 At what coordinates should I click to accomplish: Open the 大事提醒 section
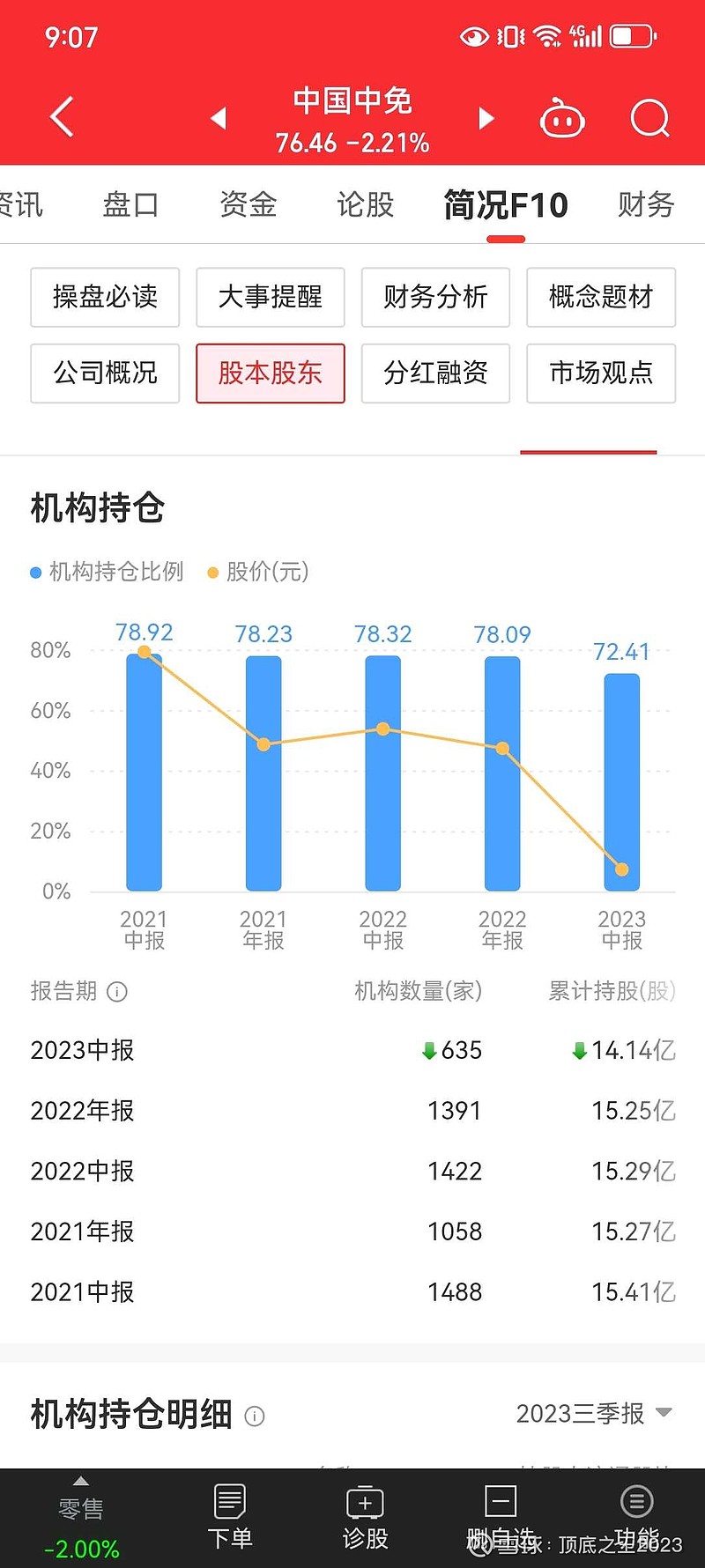[270, 297]
